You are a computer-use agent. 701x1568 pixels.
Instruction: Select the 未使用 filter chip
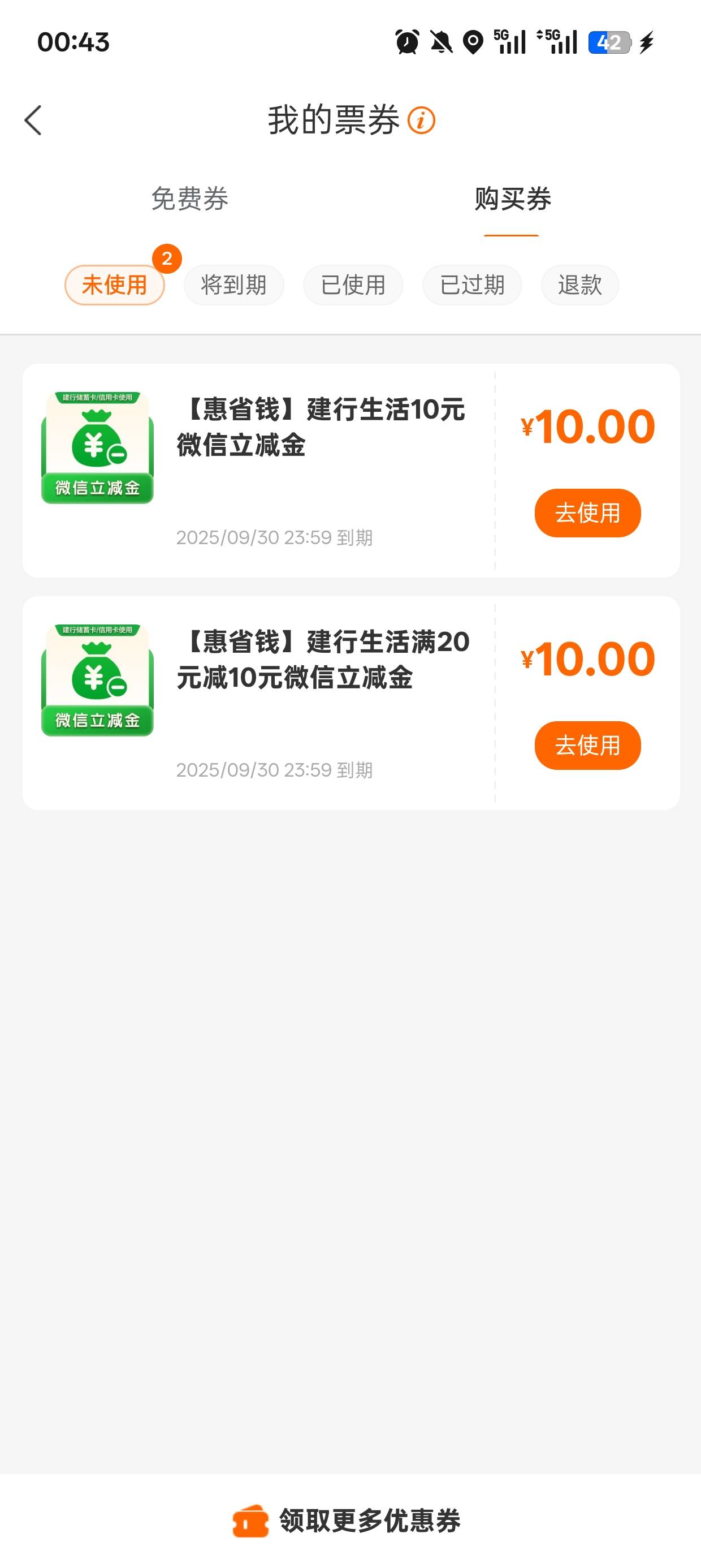(x=114, y=285)
